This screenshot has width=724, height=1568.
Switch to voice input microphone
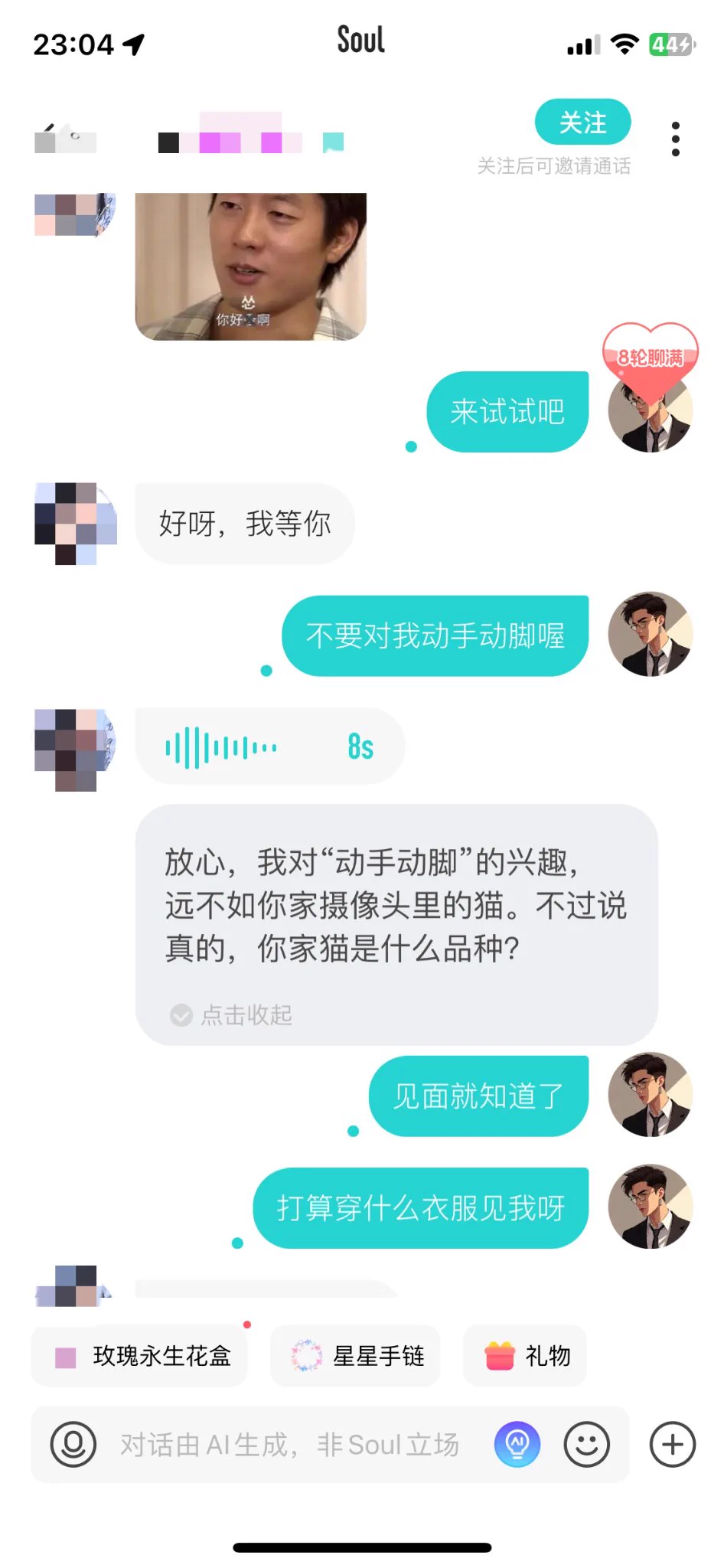(x=73, y=1445)
